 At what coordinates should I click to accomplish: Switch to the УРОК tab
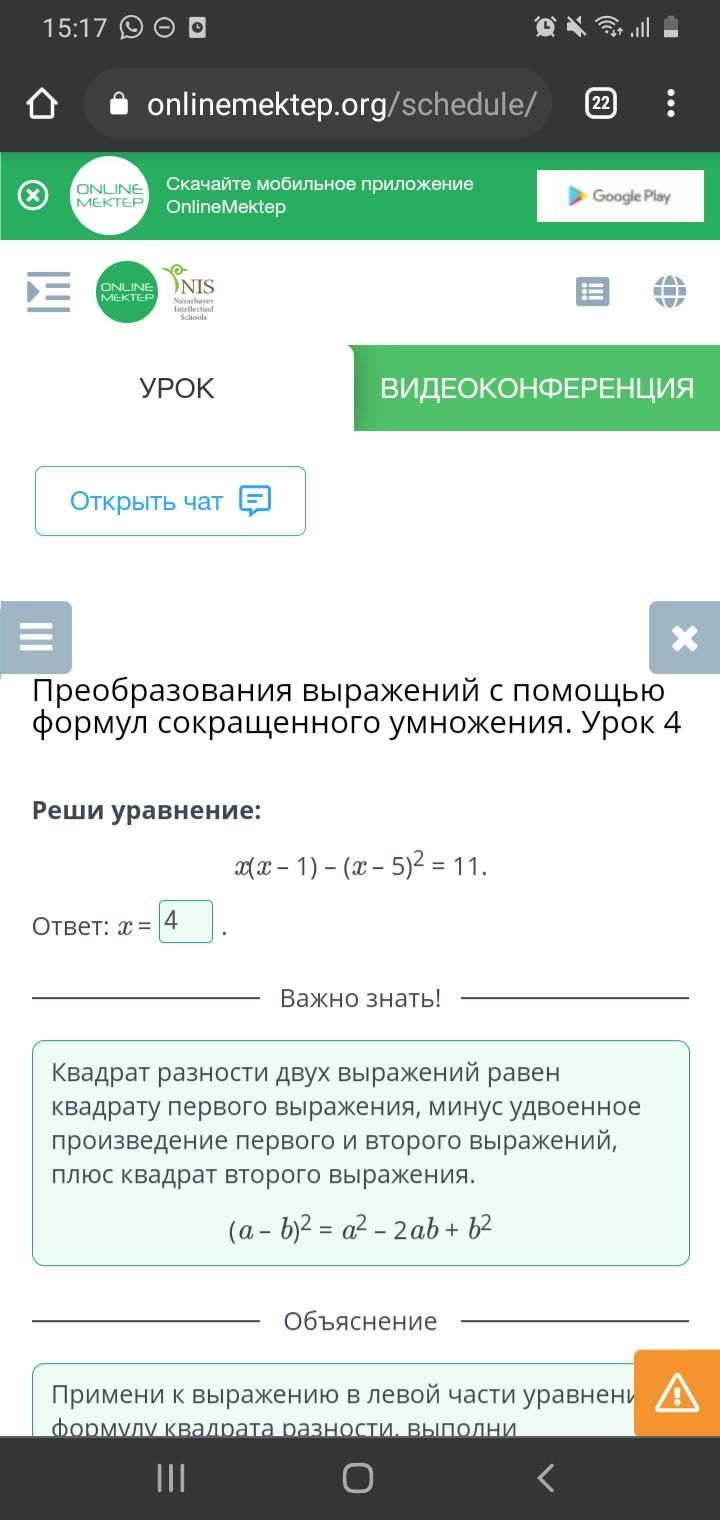[x=177, y=388]
